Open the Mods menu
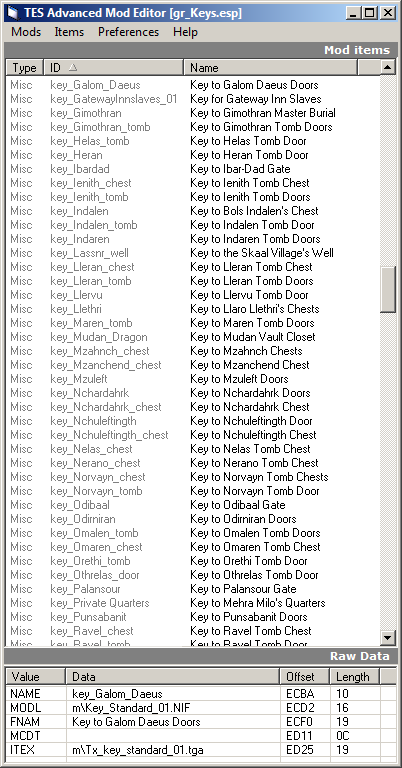This screenshot has height=768, width=402. click(26, 32)
